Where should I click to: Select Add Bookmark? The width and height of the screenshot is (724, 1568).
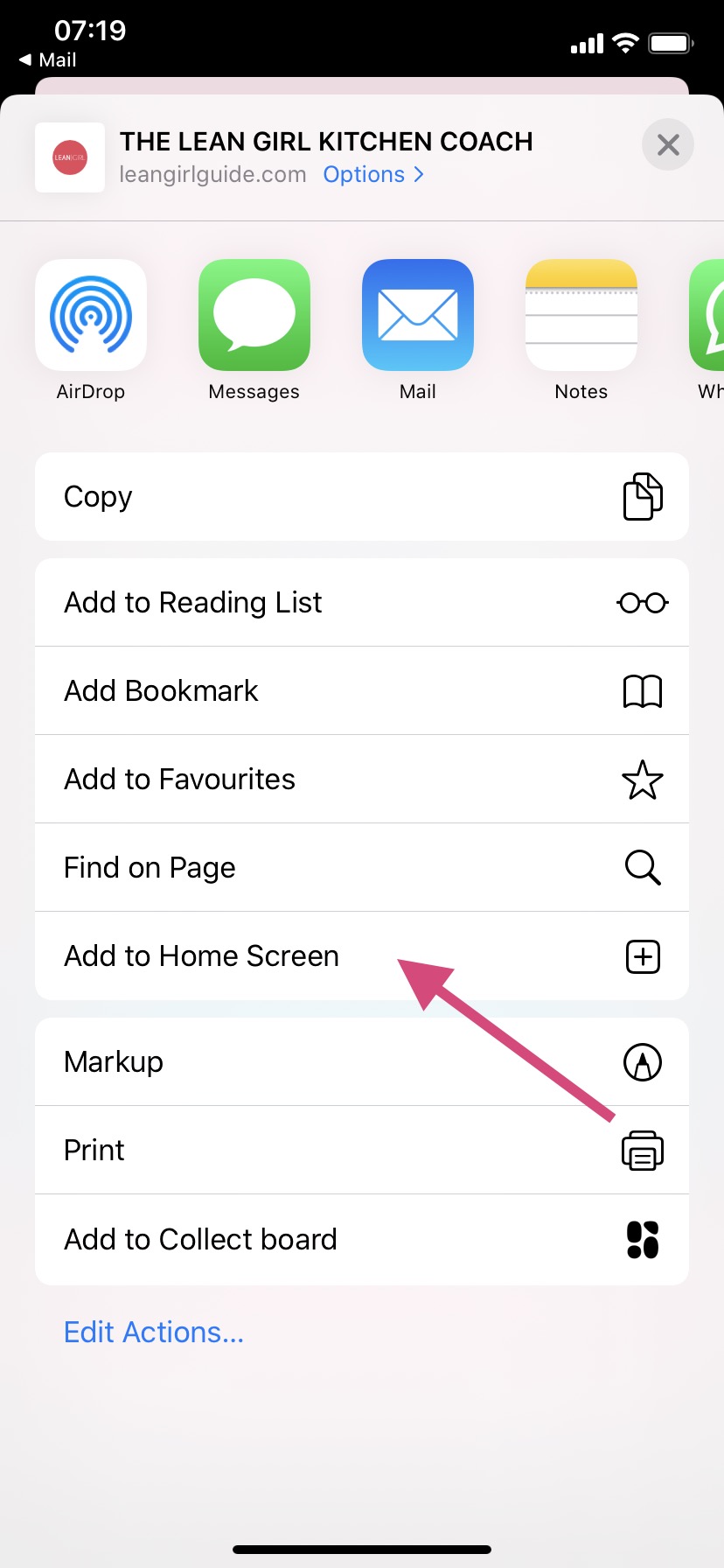[362, 691]
